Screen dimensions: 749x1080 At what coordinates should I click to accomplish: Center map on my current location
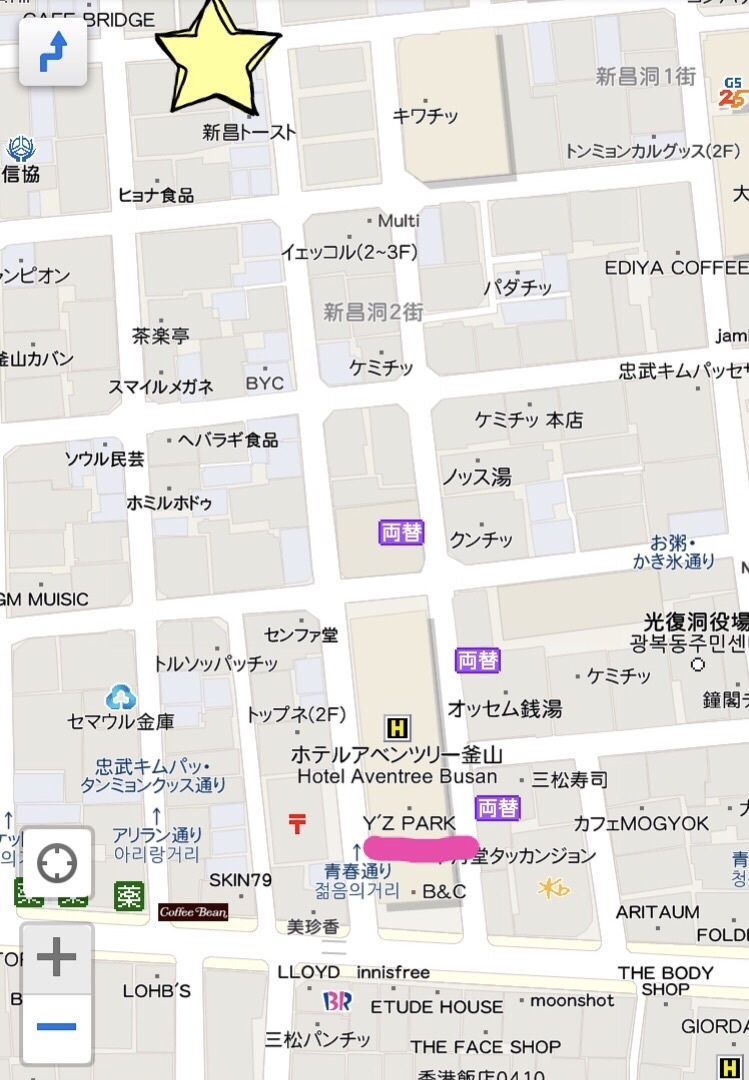(57, 862)
